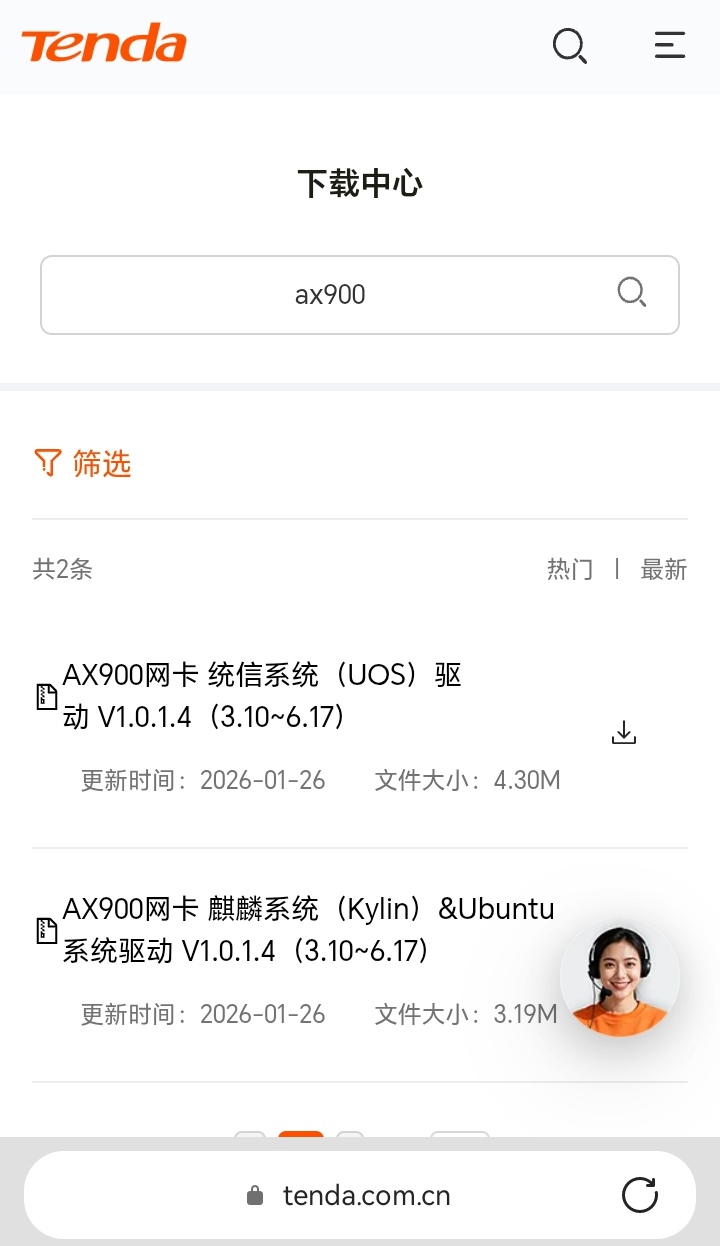Viewport: 720px width, 1246px height.
Task: Reload the page in the browser bar
Action: pyautogui.click(x=639, y=1195)
